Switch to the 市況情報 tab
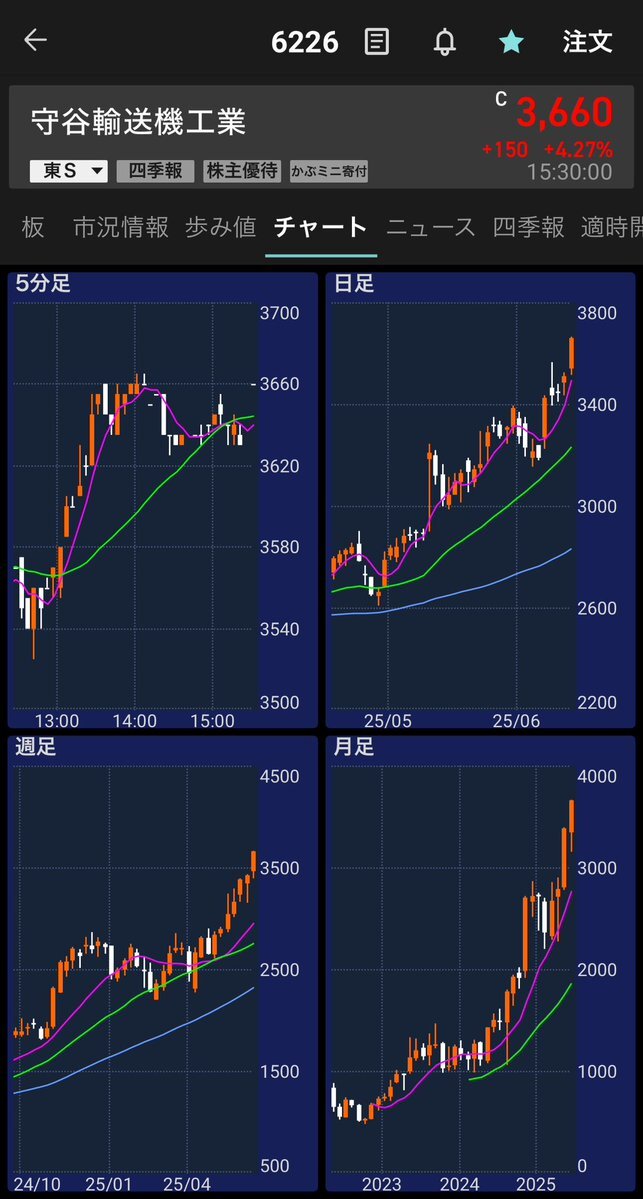The height and width of the screenshot is (1199, 643). click(x=121, y=227)
